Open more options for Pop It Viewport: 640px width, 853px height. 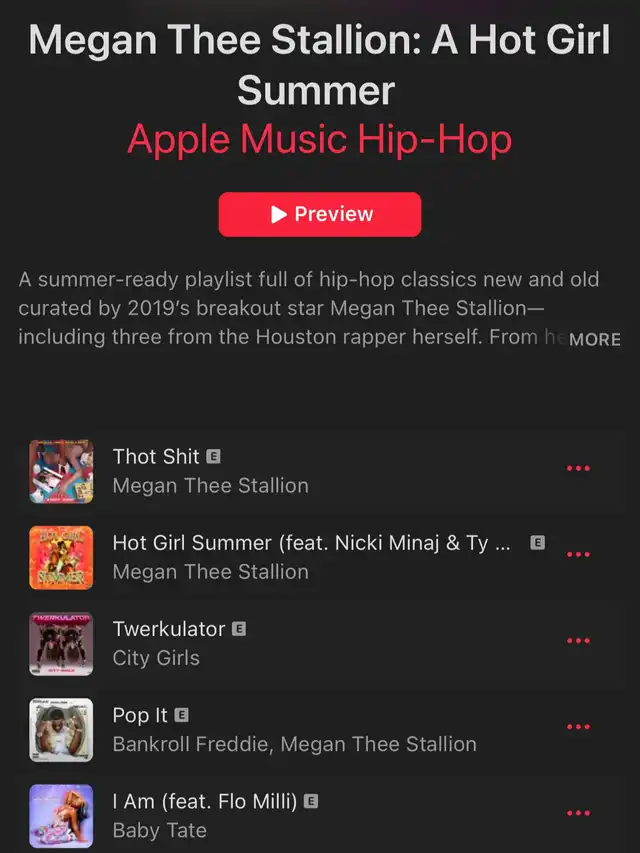coord(578,727)
